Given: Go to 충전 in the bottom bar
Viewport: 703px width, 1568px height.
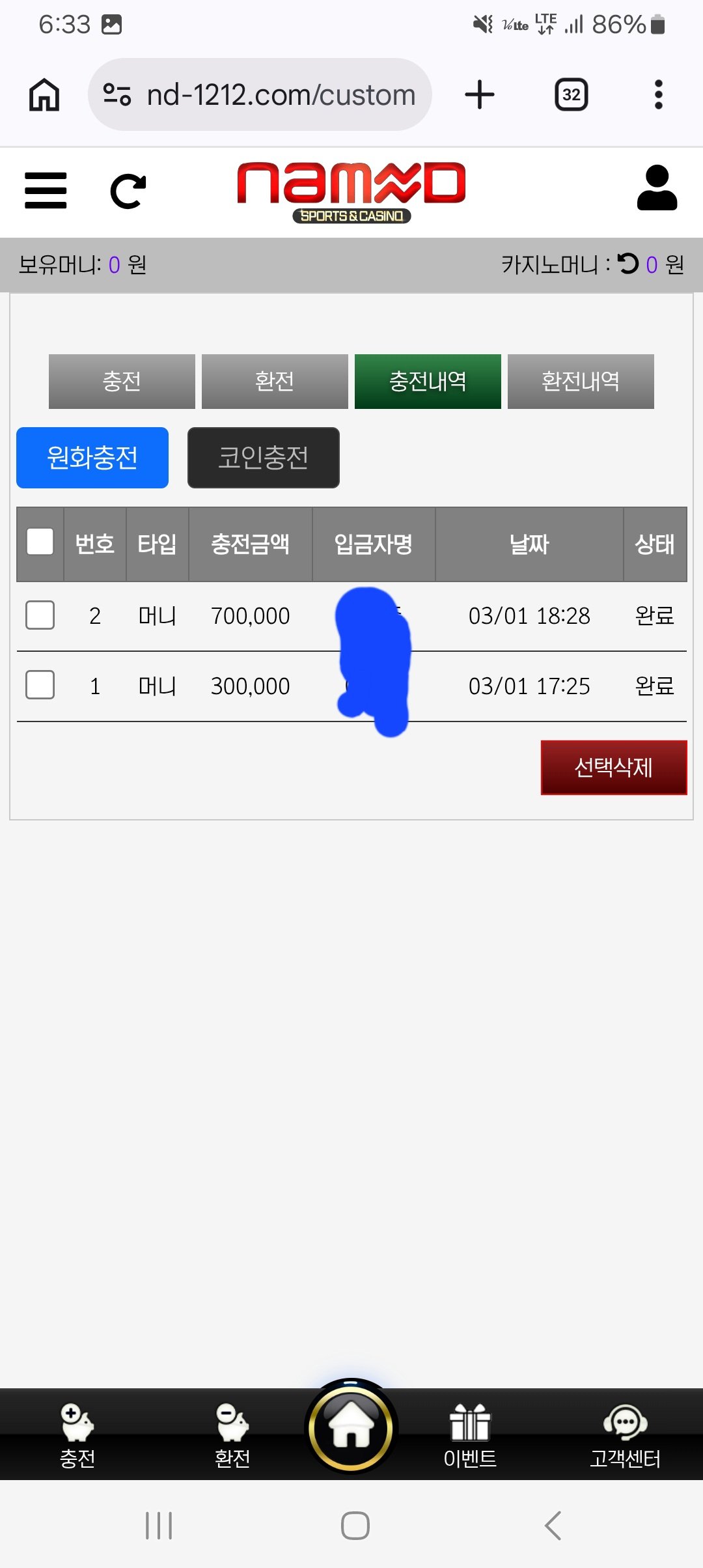Looking at the screenshot, I should point(77,1436).
